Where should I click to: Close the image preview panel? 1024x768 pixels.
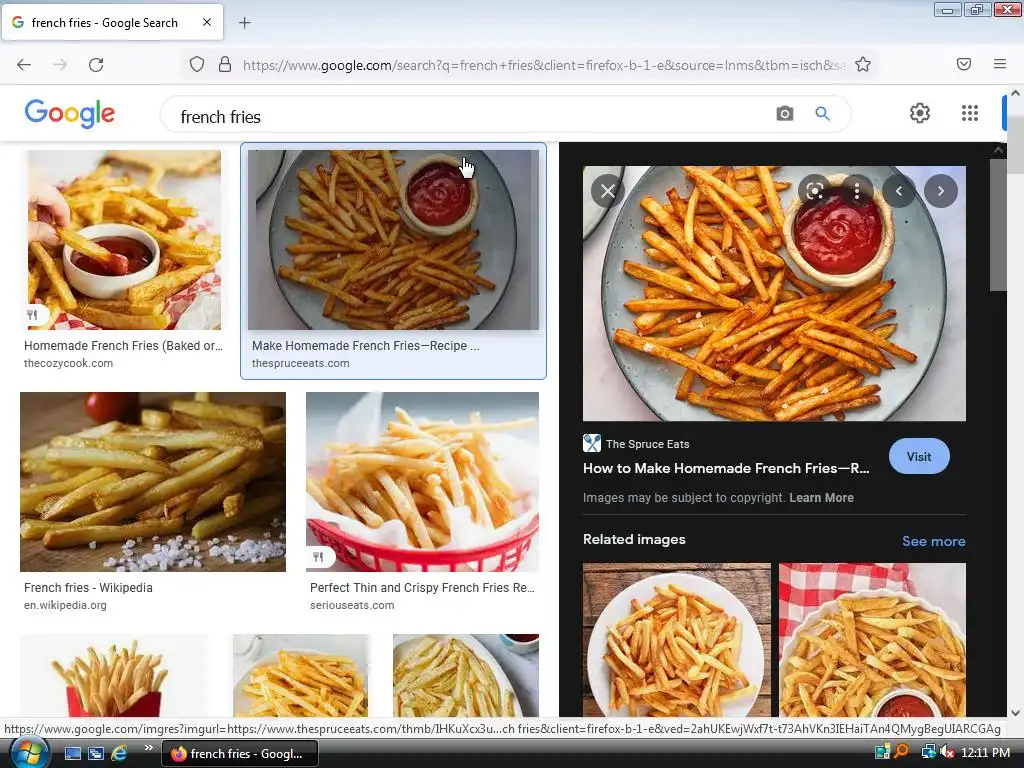pyautogui.click(x=607, y=191)
